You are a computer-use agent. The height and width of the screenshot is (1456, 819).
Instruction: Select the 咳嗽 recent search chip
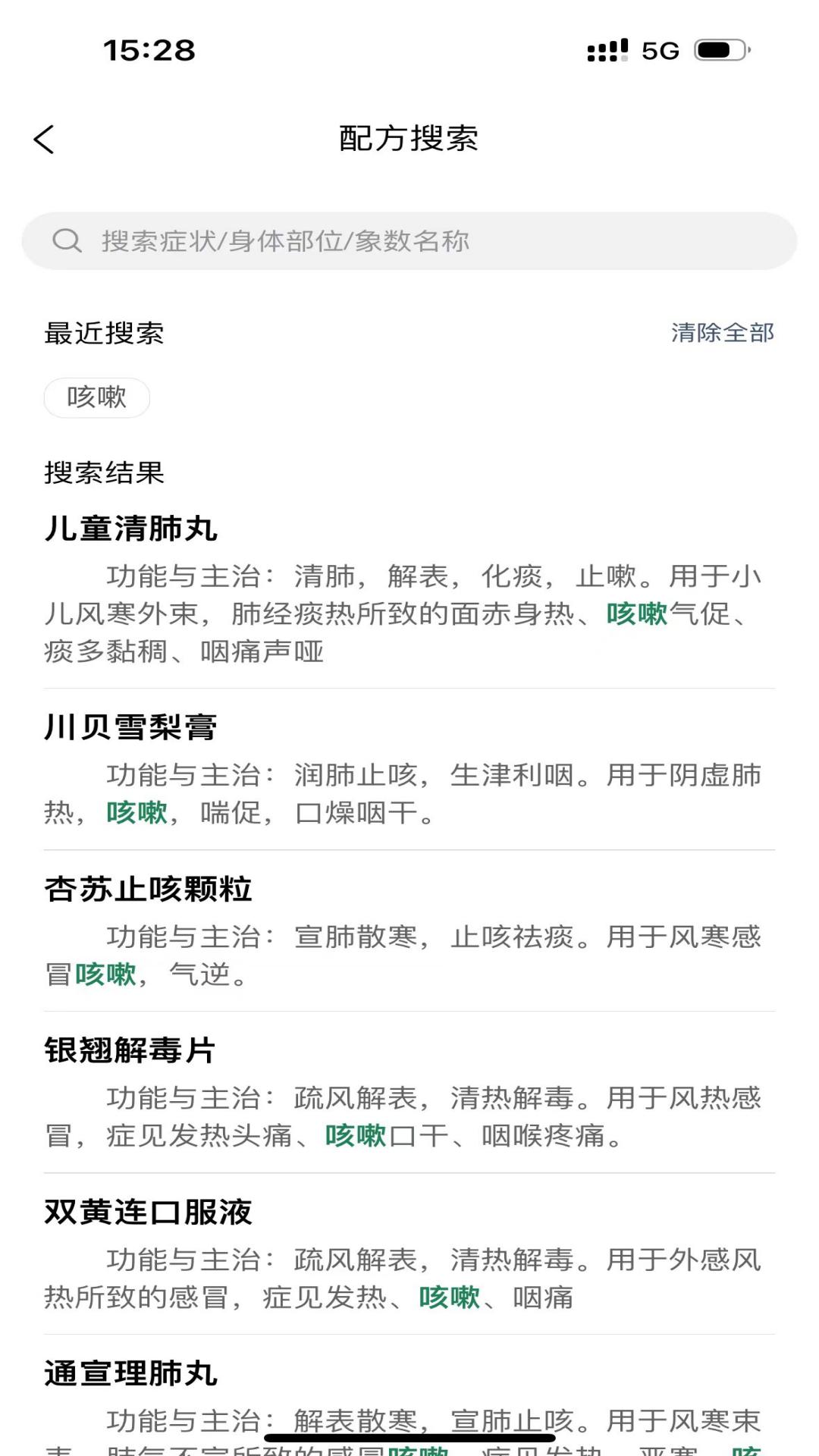96,397
